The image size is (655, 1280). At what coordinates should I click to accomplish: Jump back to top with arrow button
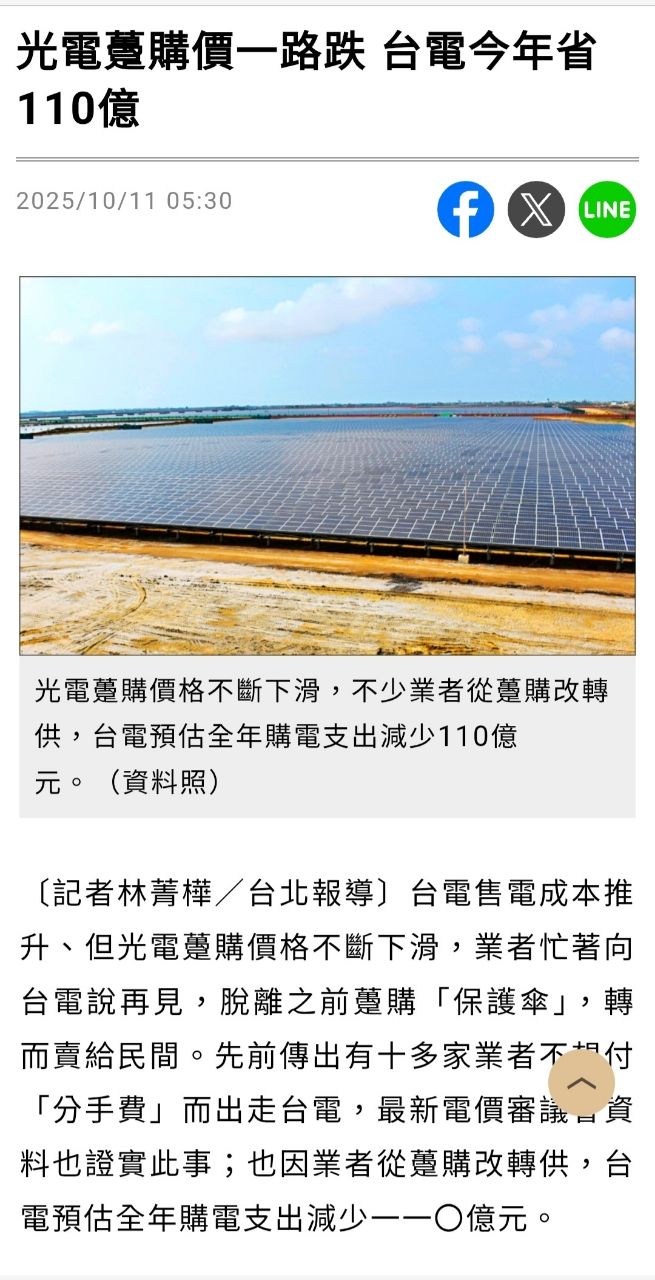pos(581,1082)
